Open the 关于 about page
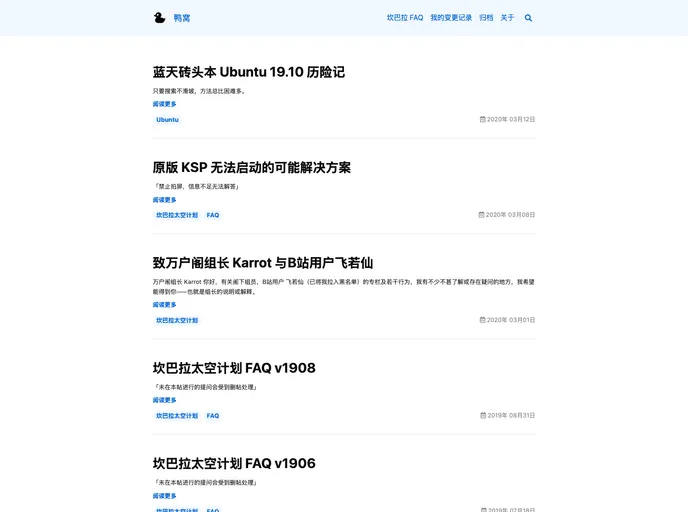 pos(507,18)
